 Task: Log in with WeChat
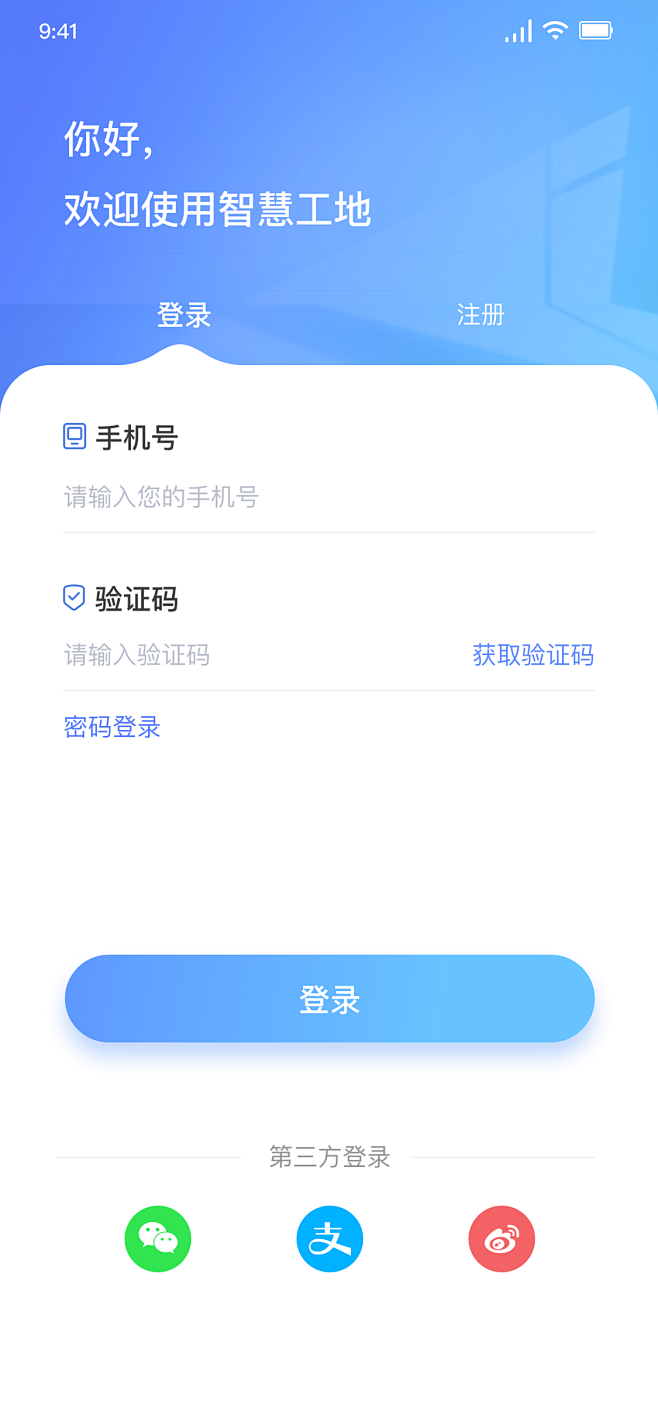[x=158, y=1239]
